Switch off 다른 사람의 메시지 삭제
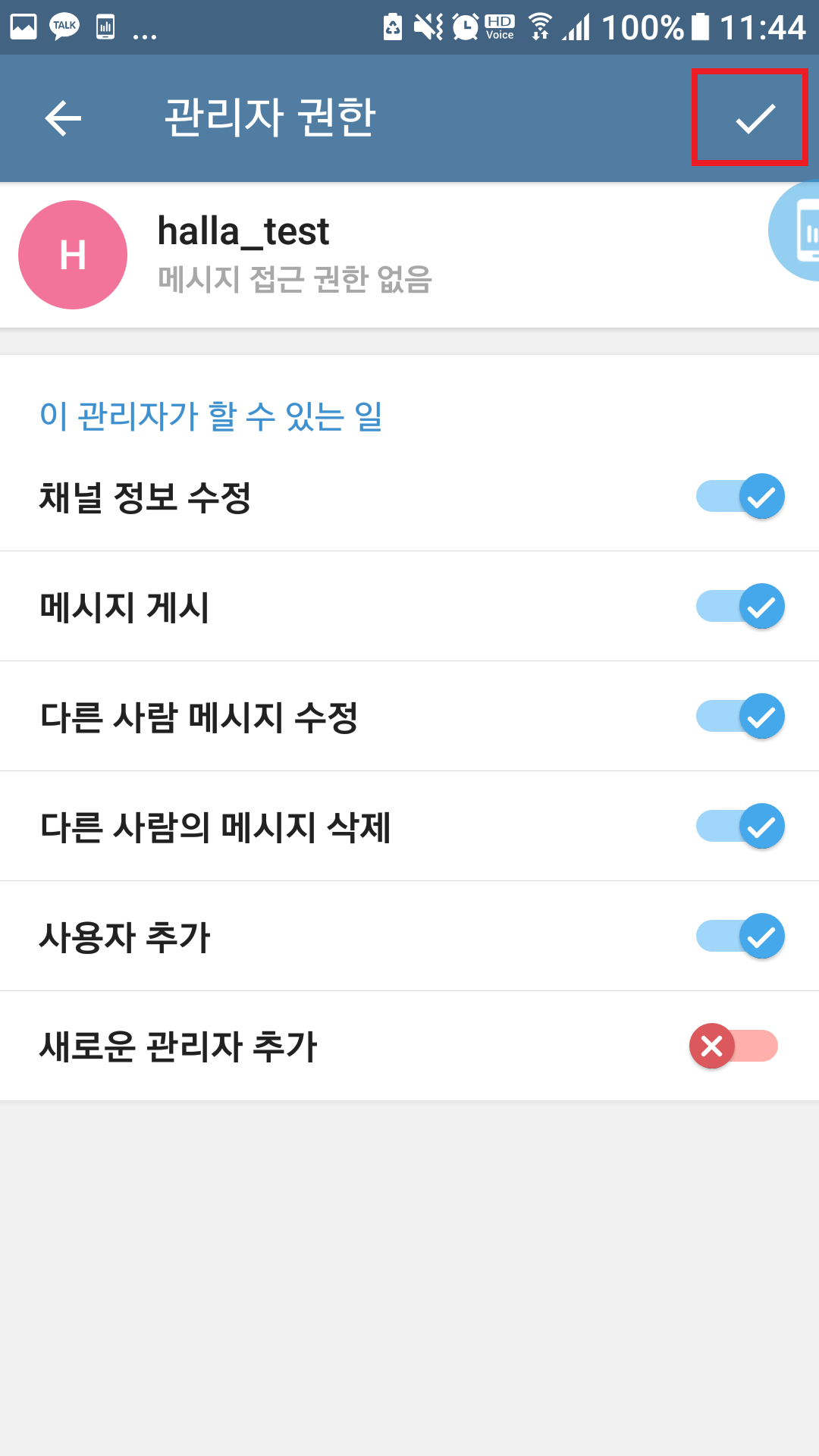This screenshot has width=819, height=1456. click(740, 827)
